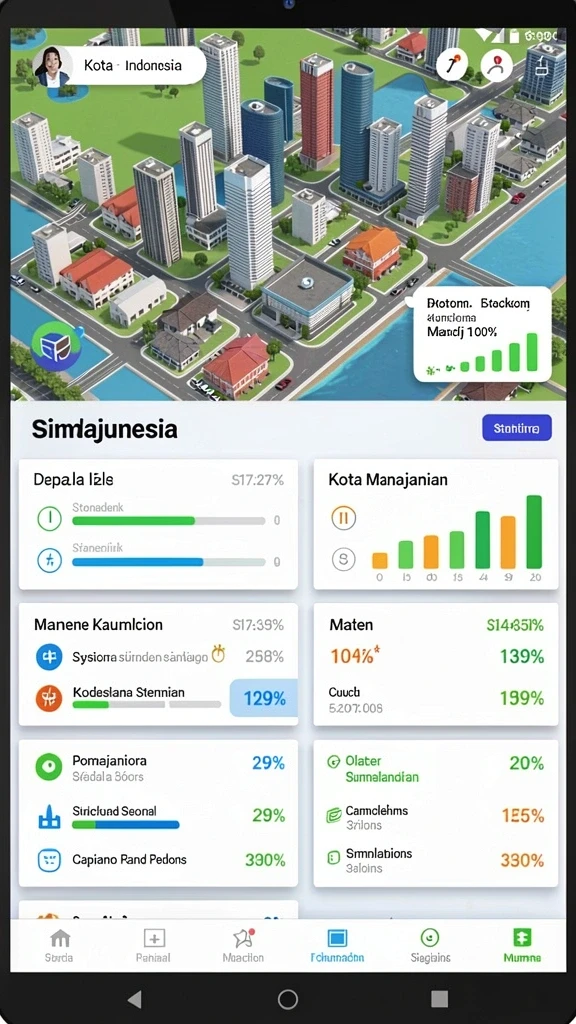Tap the build tool icon on the map
The image size is (576, 1024).
coord(452,65)
